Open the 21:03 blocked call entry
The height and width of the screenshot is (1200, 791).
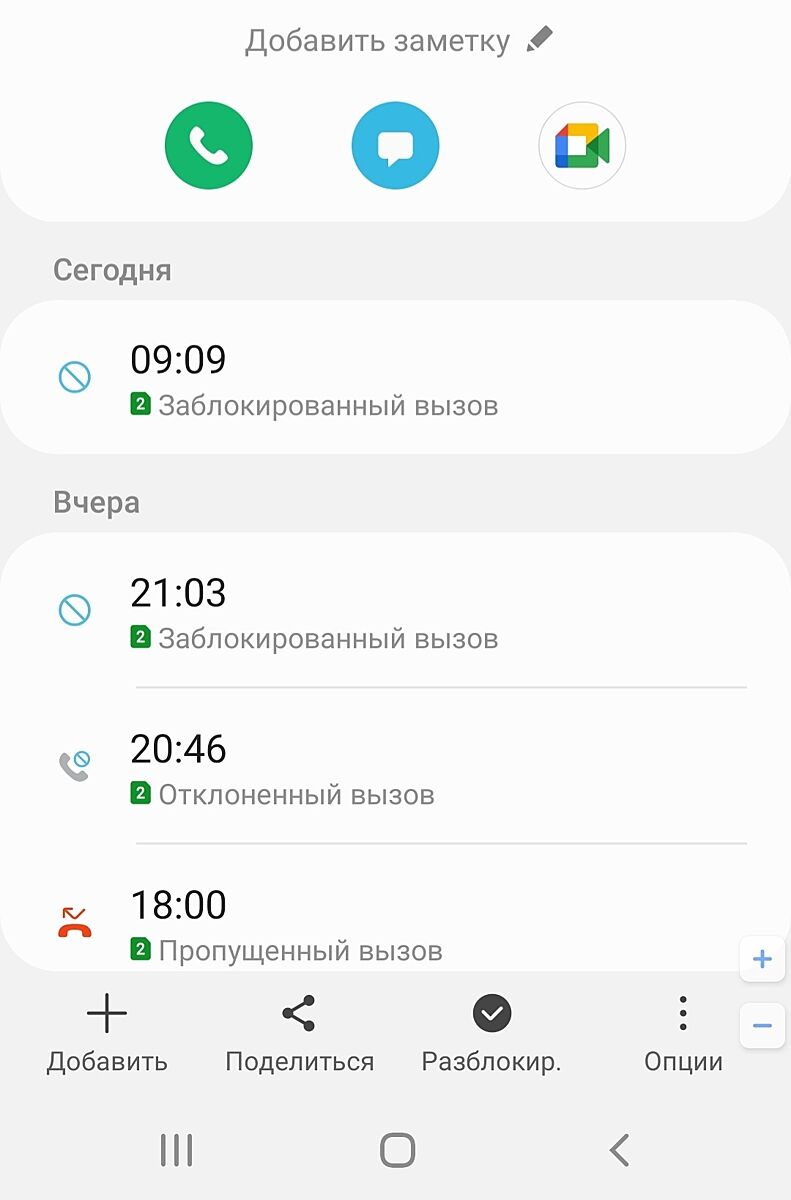pyautogui.click(x=395, y=610)
